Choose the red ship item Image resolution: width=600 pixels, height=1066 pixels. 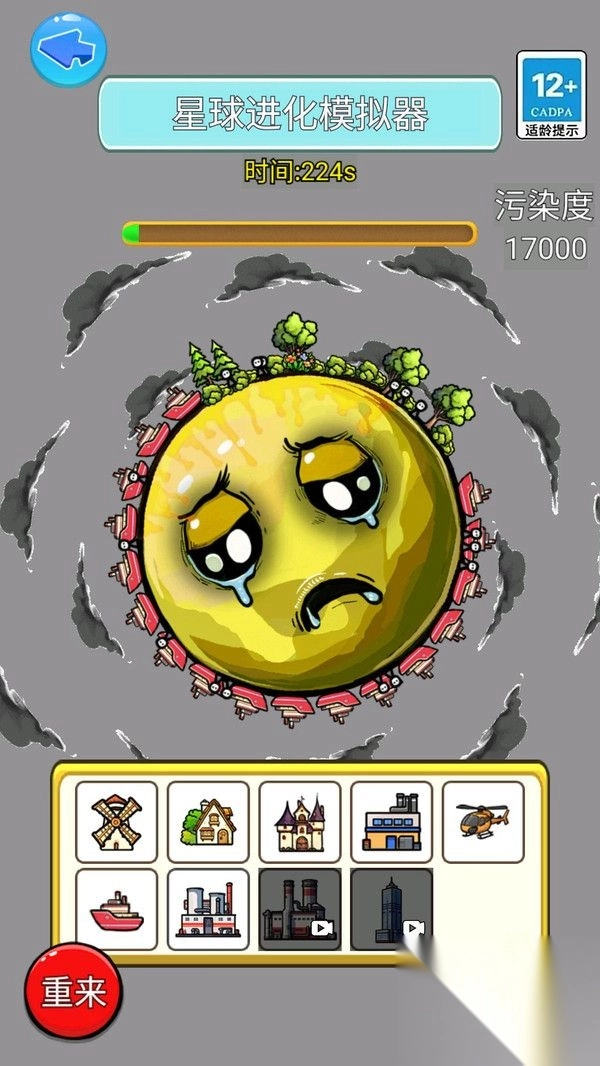[116, 909]
